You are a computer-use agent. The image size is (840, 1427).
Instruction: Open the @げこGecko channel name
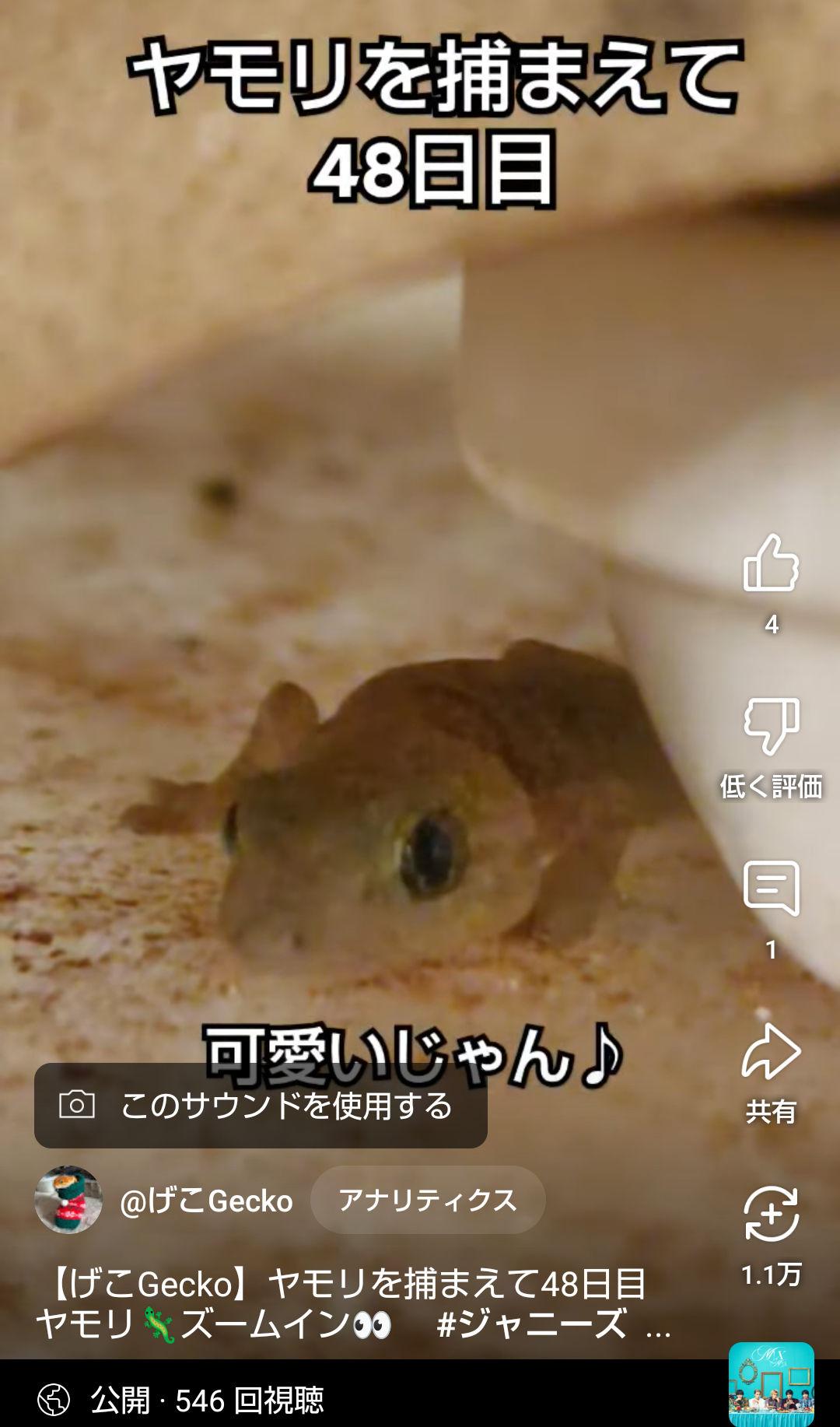[206, 1201]
